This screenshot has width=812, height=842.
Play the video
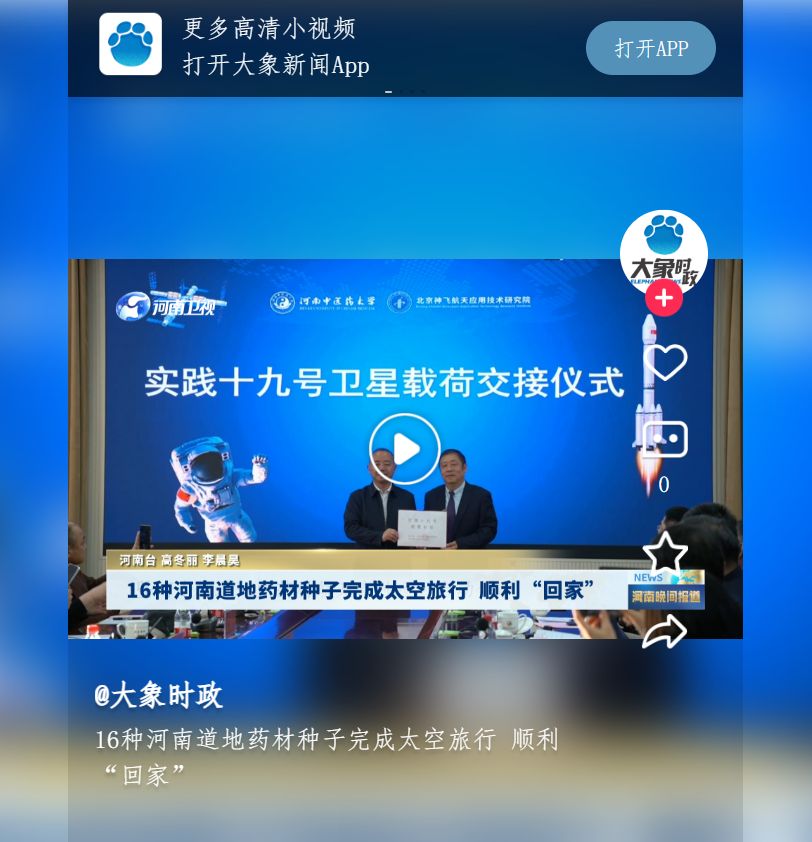pyautogui.click(x=404, y=449)
